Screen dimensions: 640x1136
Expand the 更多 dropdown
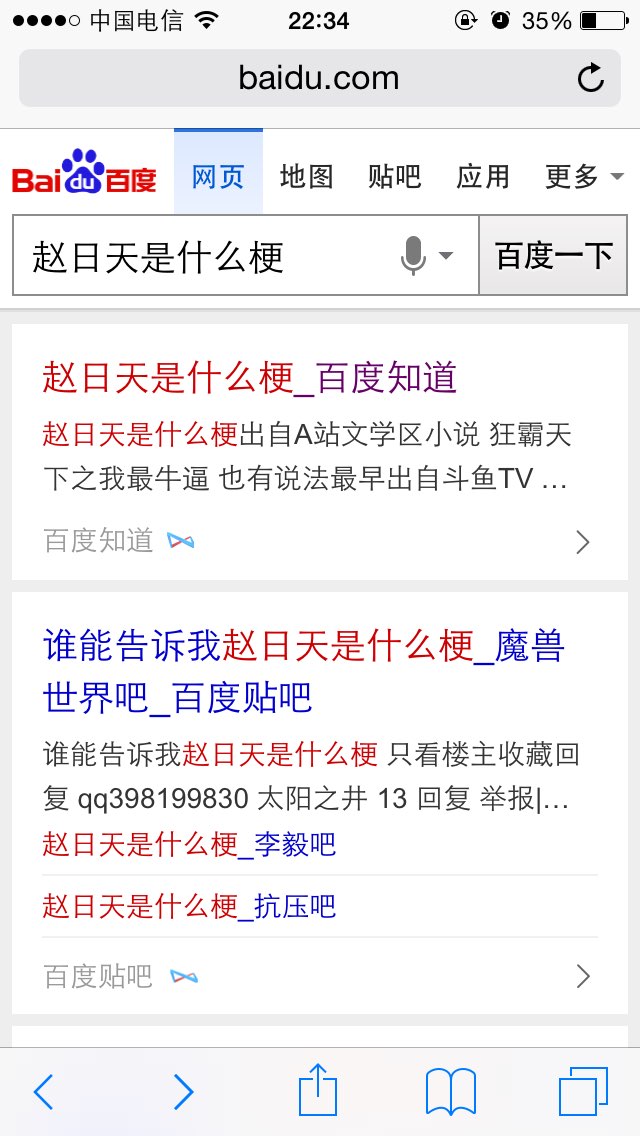(584, 176)
